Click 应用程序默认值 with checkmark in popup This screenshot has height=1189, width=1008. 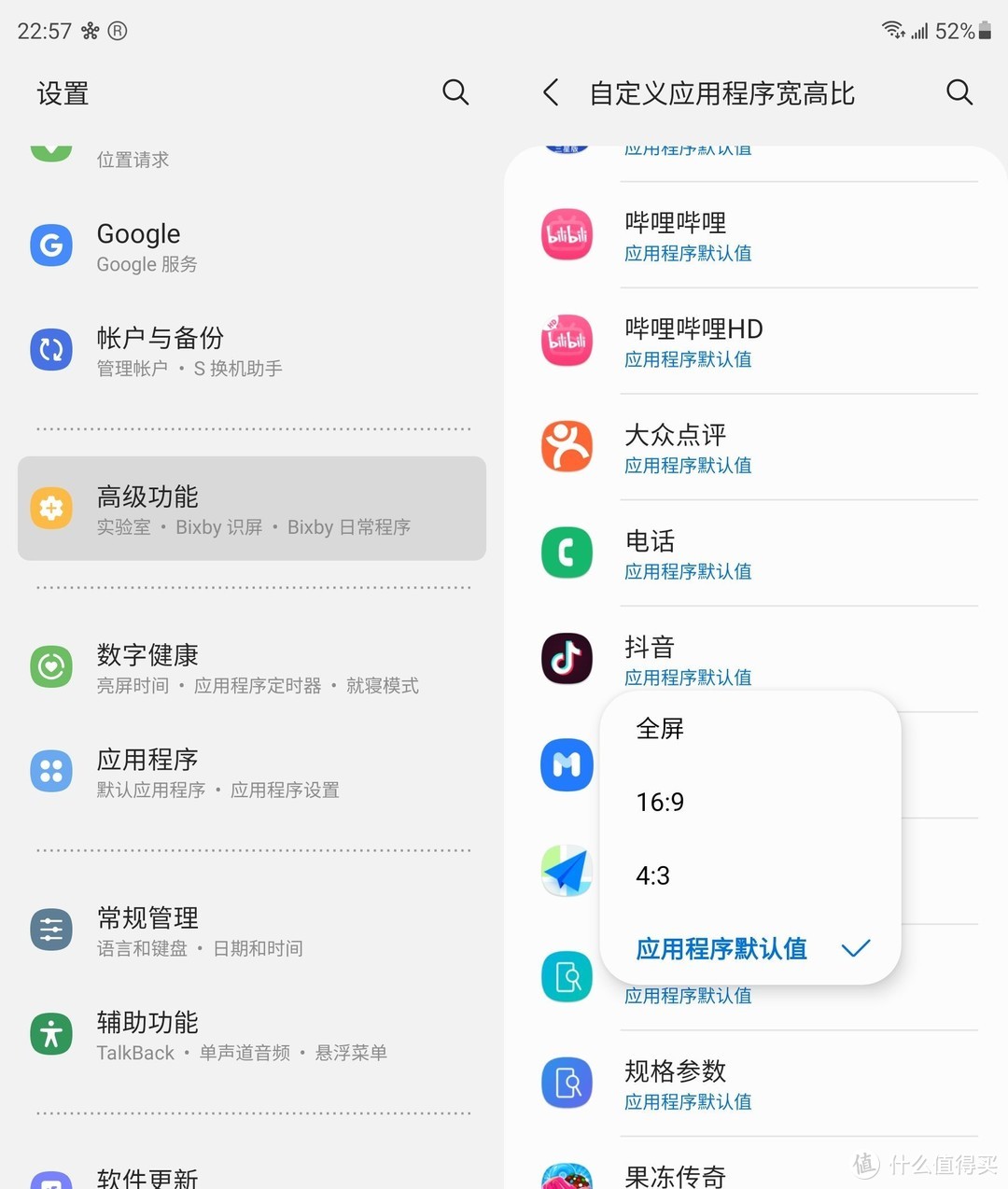coord(721,949)
